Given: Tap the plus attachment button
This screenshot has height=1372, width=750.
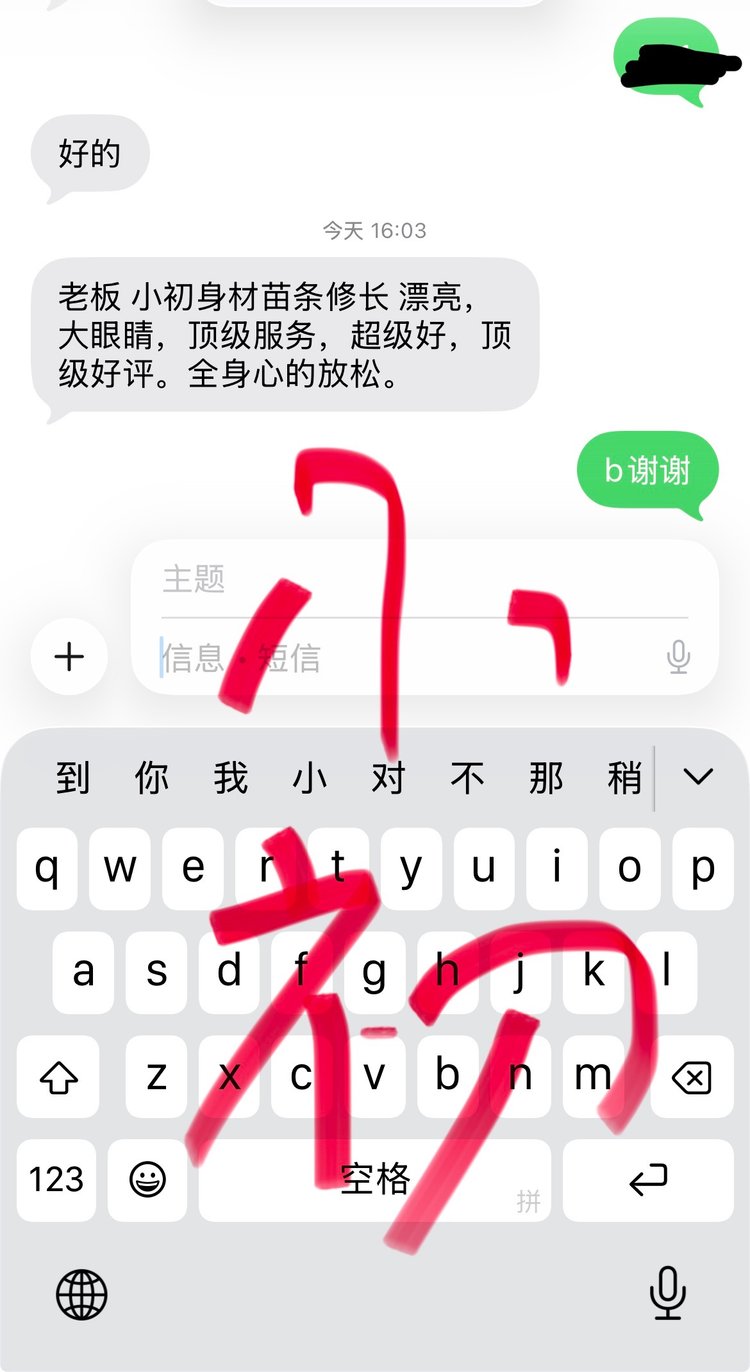Looking at the screenshot, I should pos(69,657).
